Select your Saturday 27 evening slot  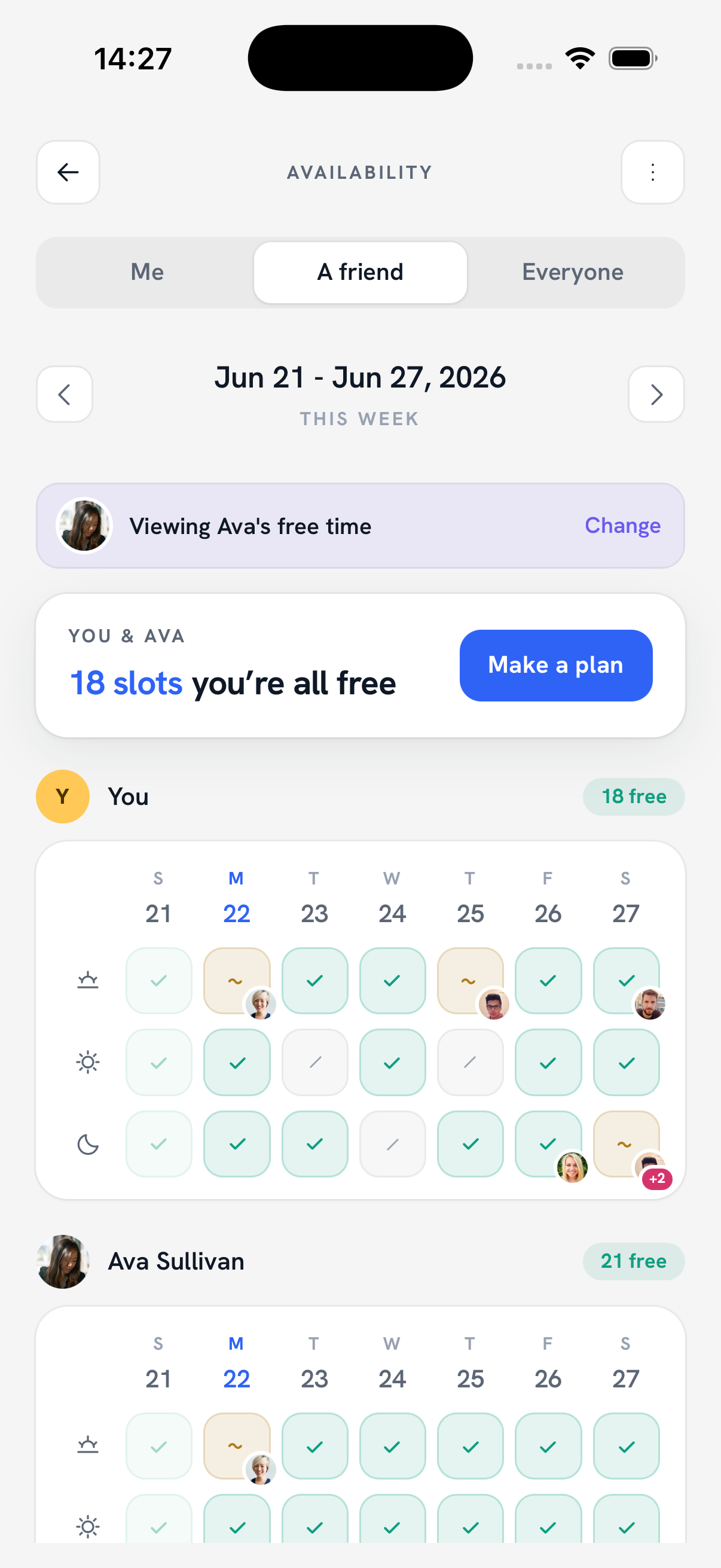(x=626, y=1144)
